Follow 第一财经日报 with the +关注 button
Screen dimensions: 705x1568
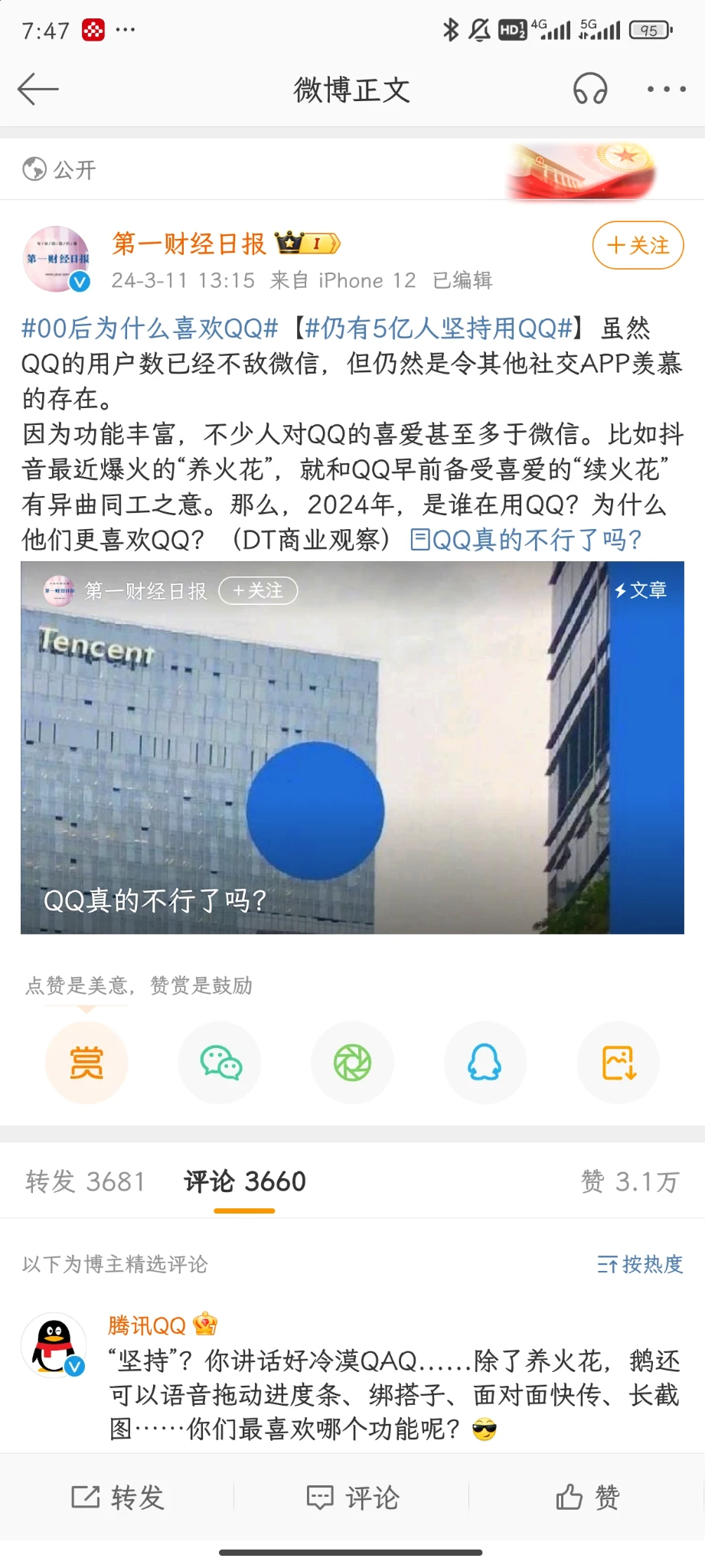pyautogui.click(x=638, y=246)
